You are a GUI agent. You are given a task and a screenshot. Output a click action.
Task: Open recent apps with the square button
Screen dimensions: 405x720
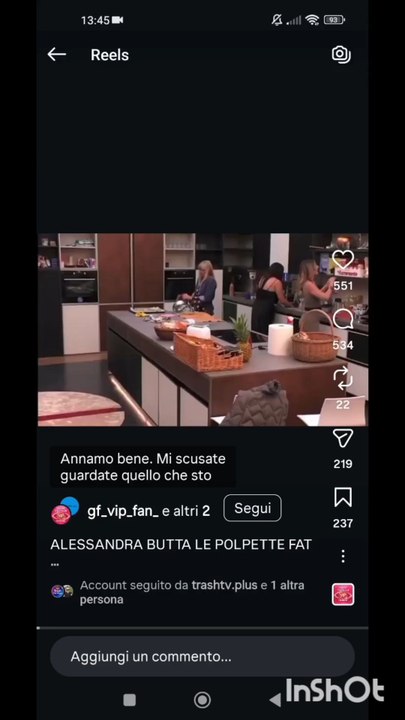tap(129, 700)
